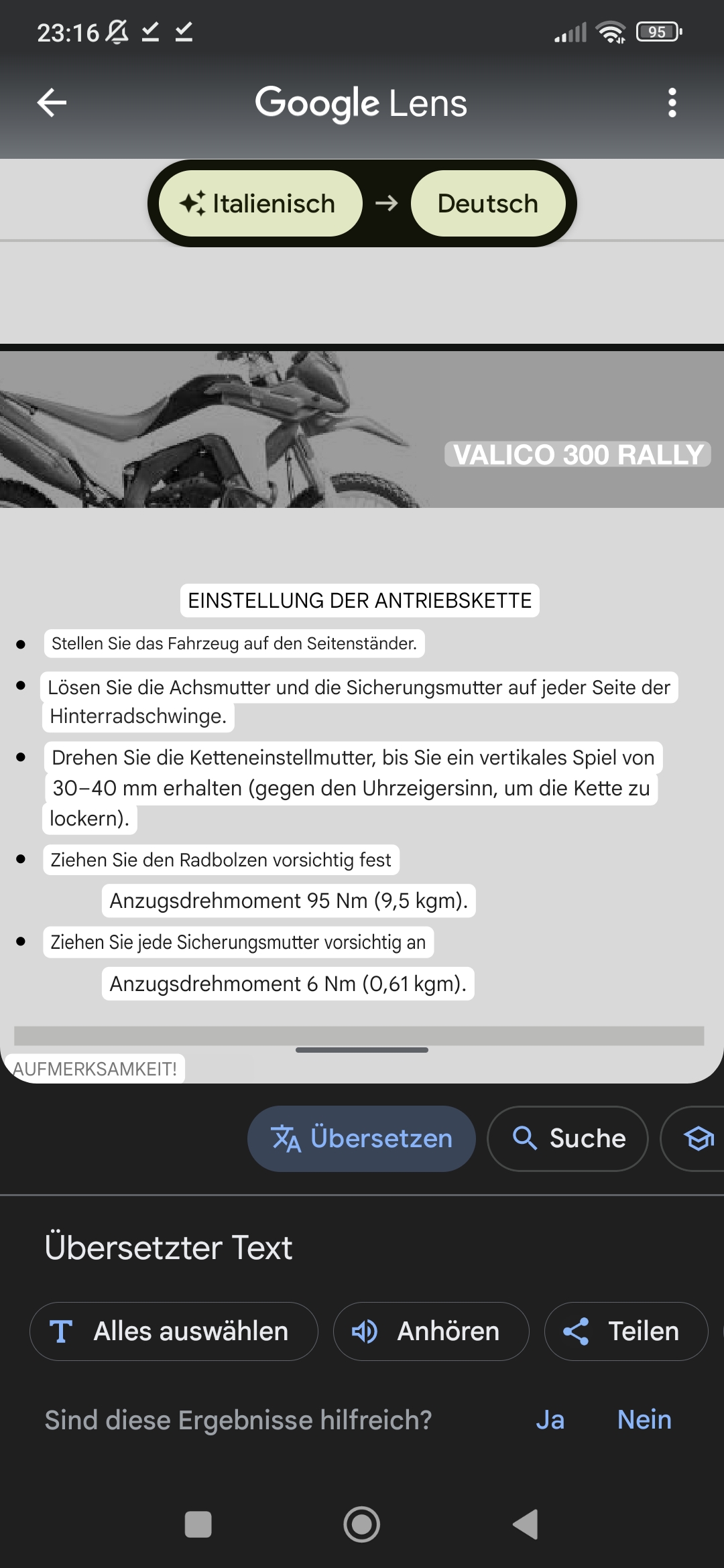This screenshot has height=1568, width=724.
Task: Select the Übersetzen mode chip
Action: coord(361,1138)
